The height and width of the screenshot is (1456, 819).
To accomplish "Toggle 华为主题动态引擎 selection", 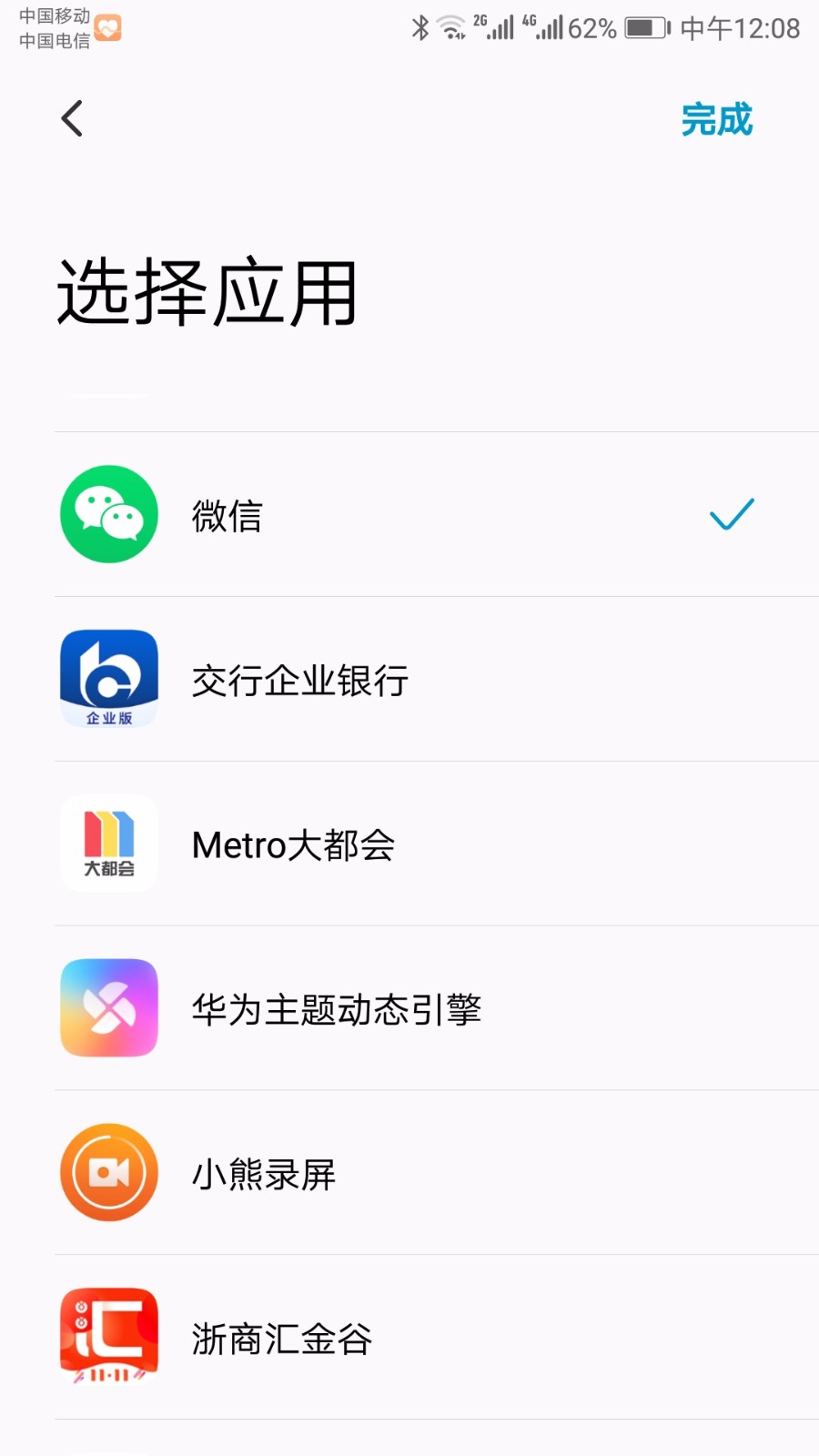I will [x=409, y=1007].
